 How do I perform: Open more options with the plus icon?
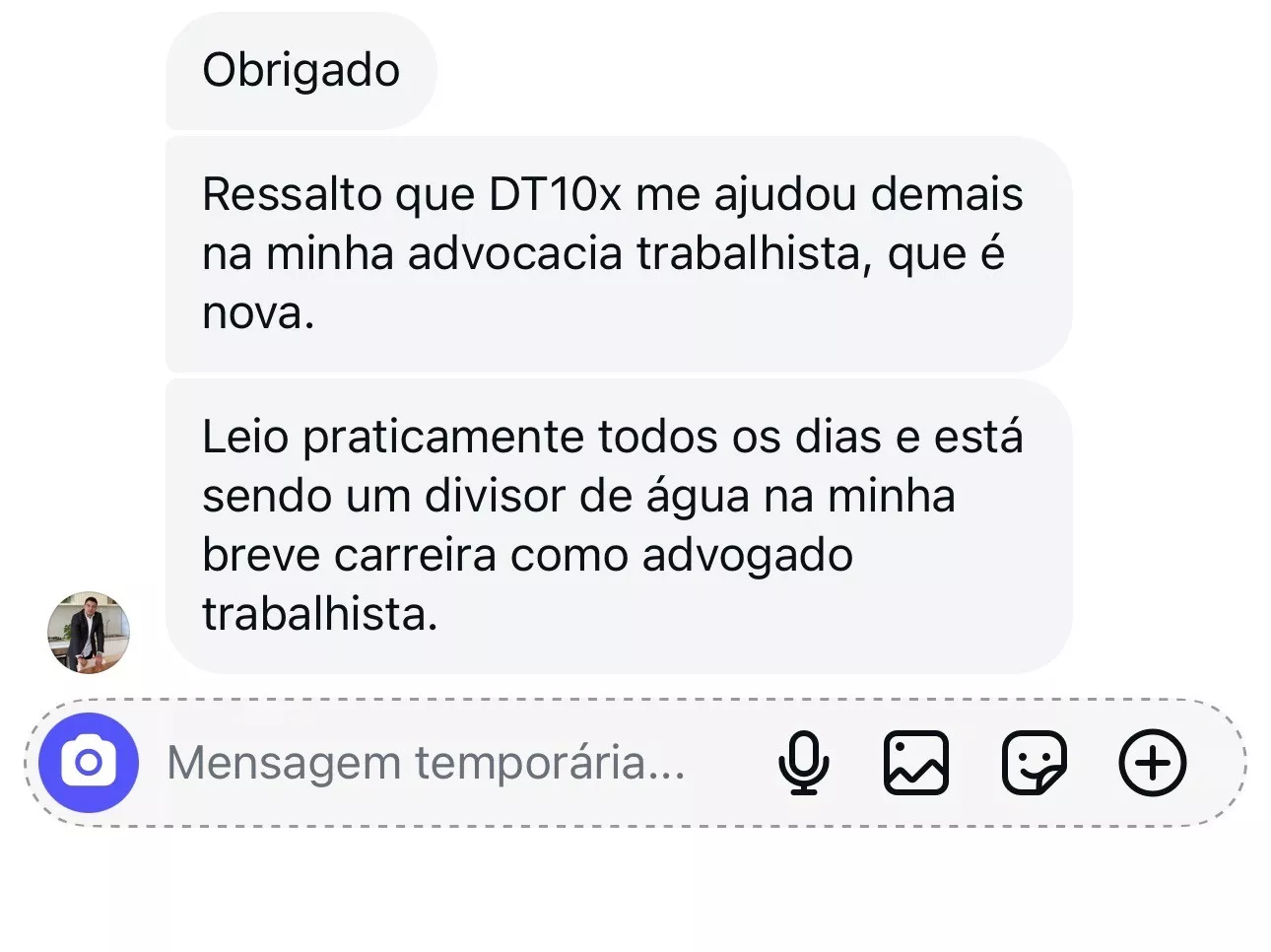click(1152, 763)
